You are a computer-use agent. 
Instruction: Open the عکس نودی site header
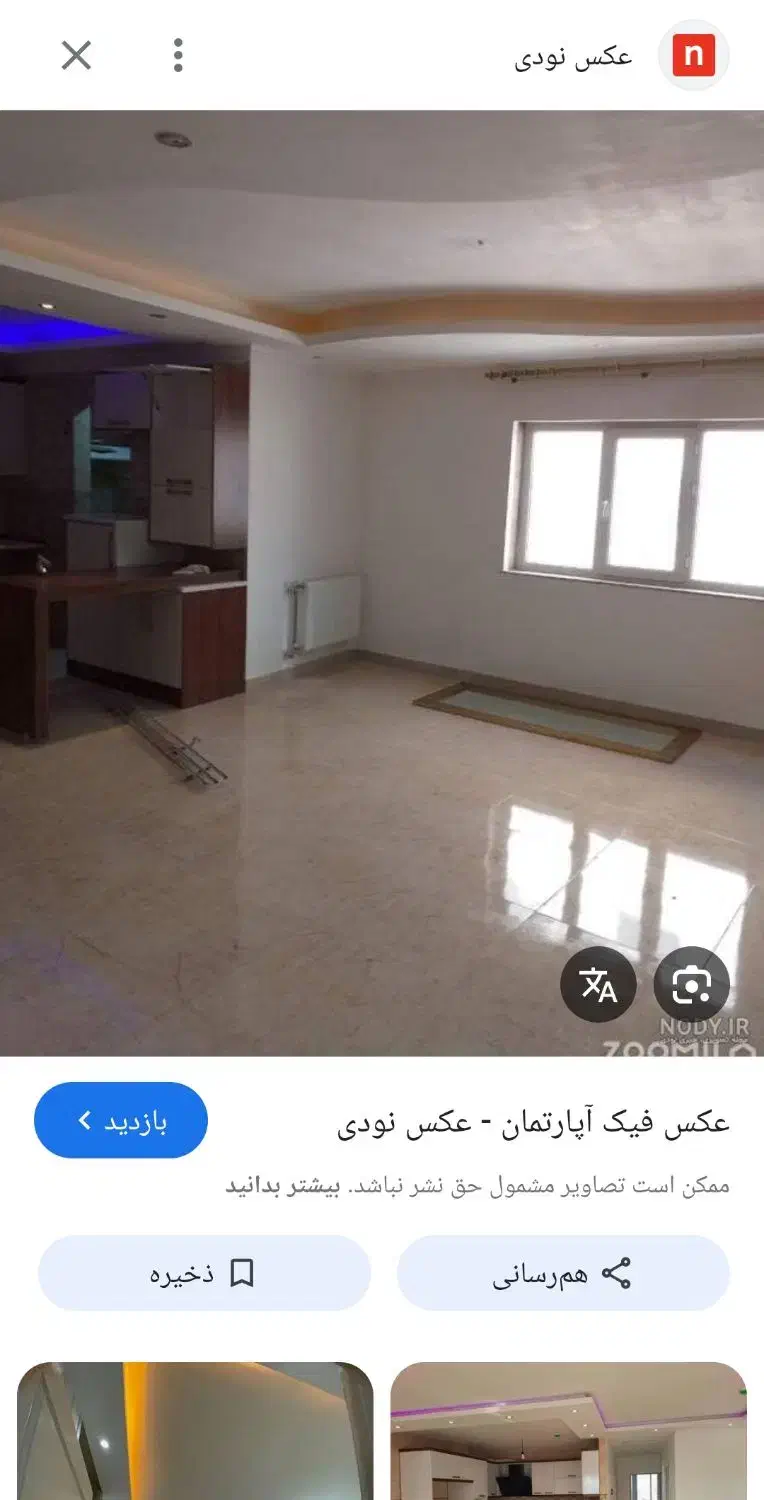(x=574, y=56)
